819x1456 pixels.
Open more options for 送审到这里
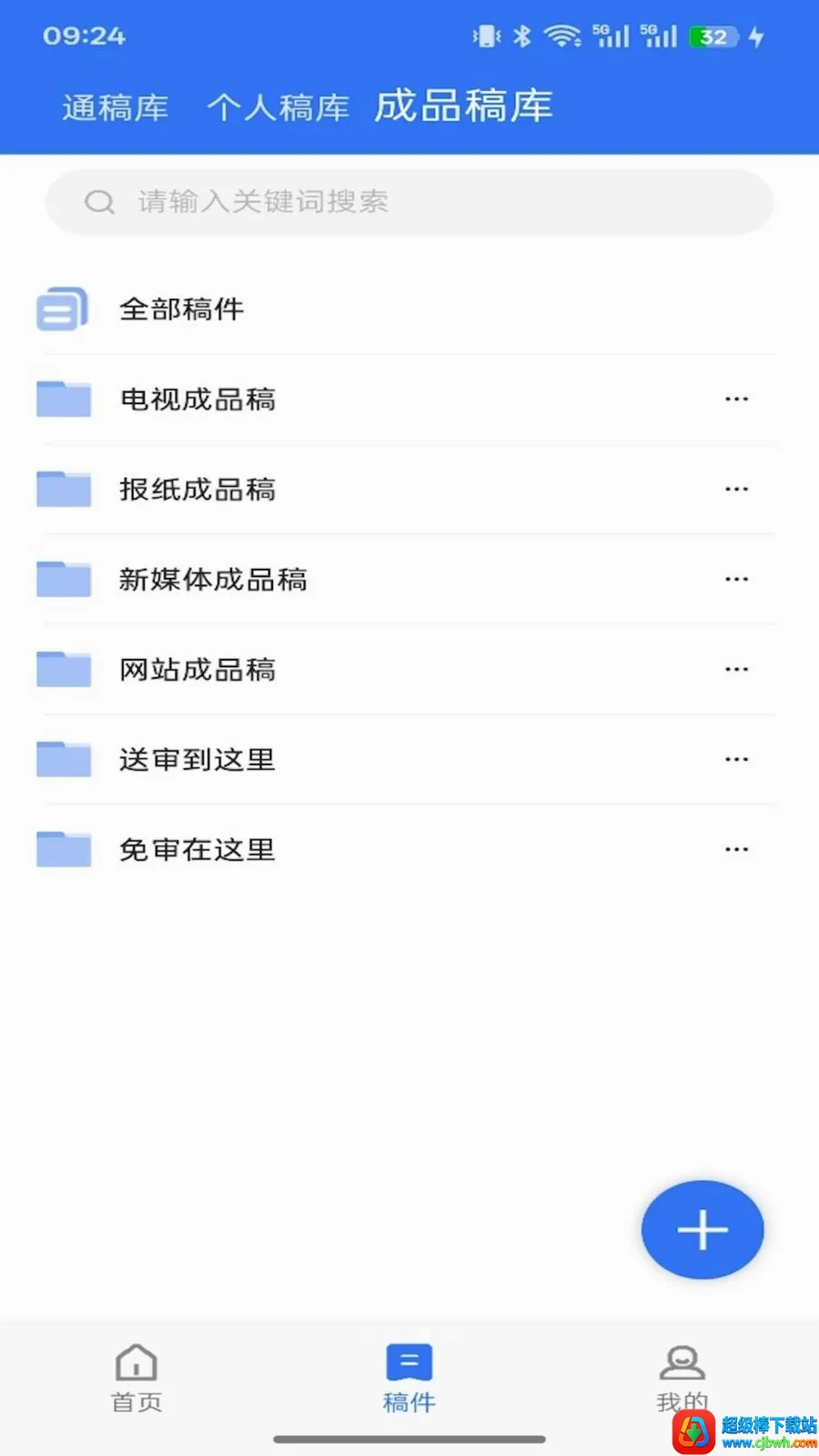736,760
